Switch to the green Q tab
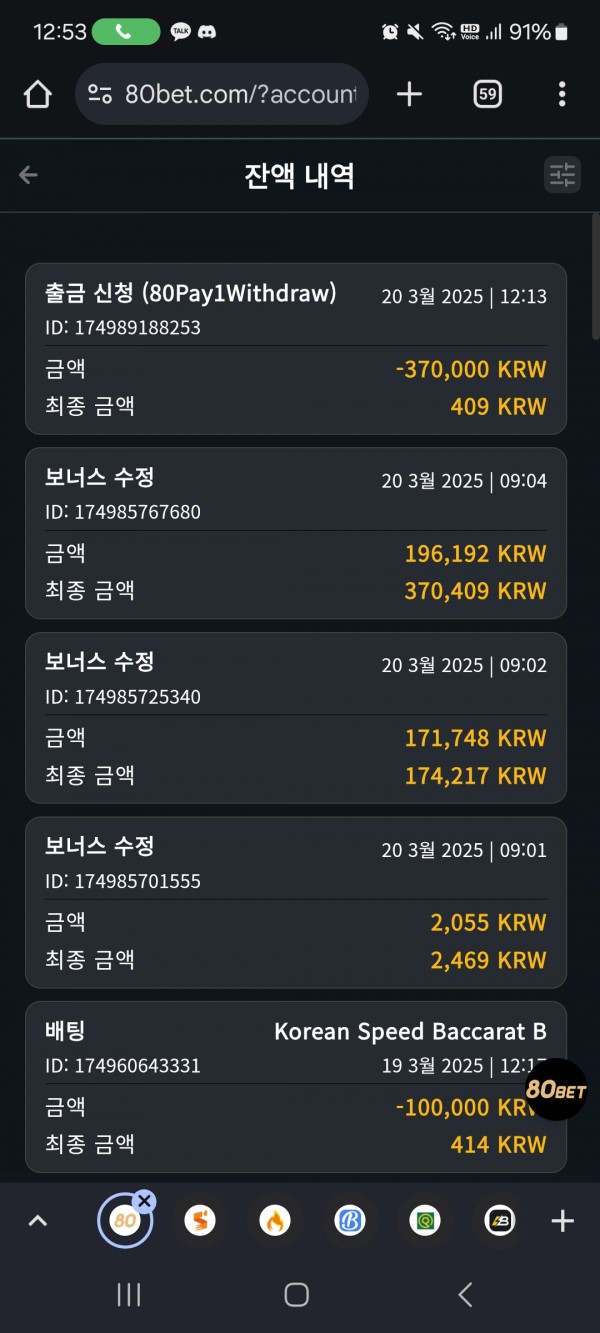This screenshot has height=1333, width=600. 425,1220
